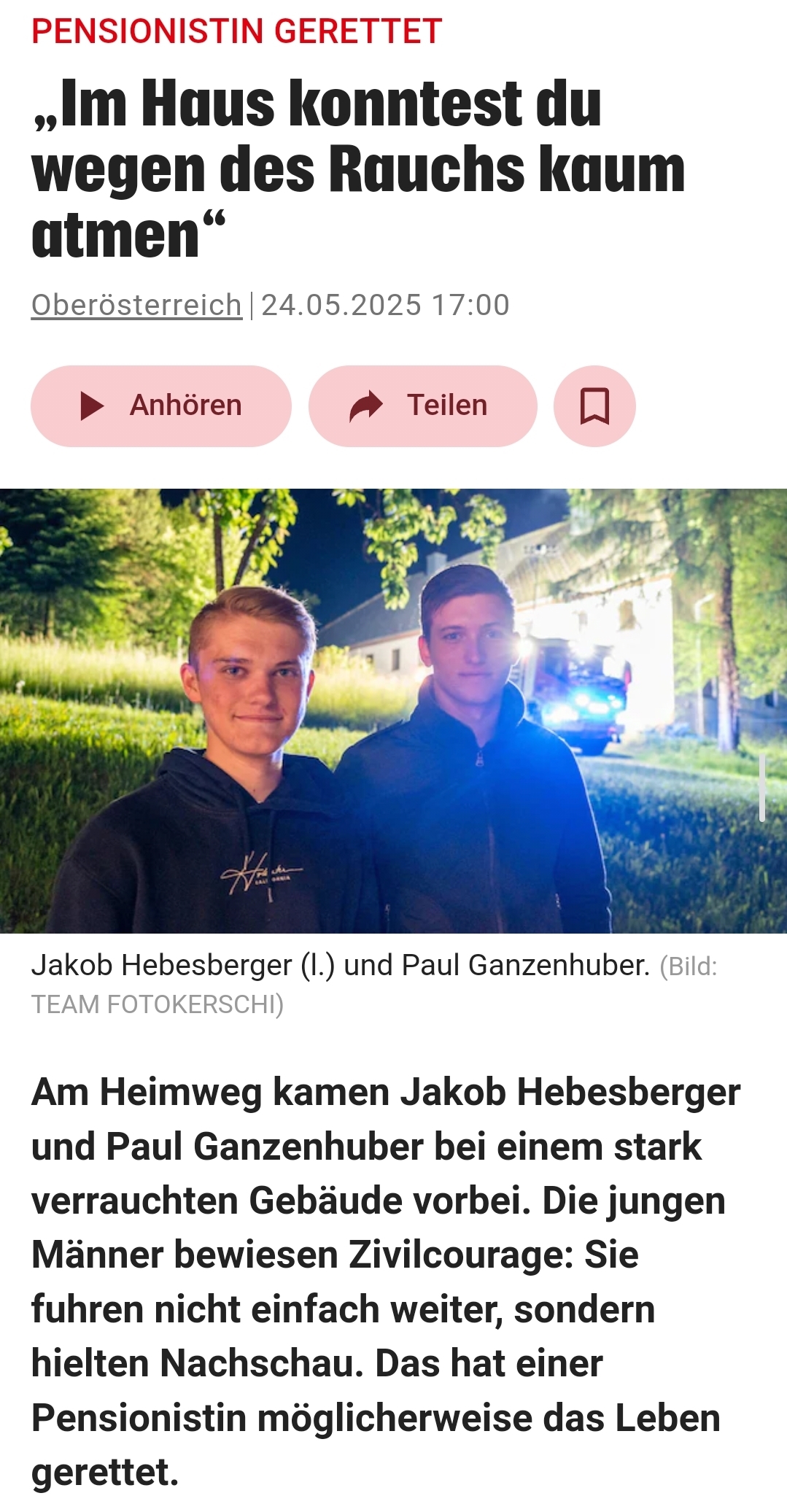Viewport: 787px width, 1512px height.
Task: Share this article via Teilen
Action: pos(422,406)
